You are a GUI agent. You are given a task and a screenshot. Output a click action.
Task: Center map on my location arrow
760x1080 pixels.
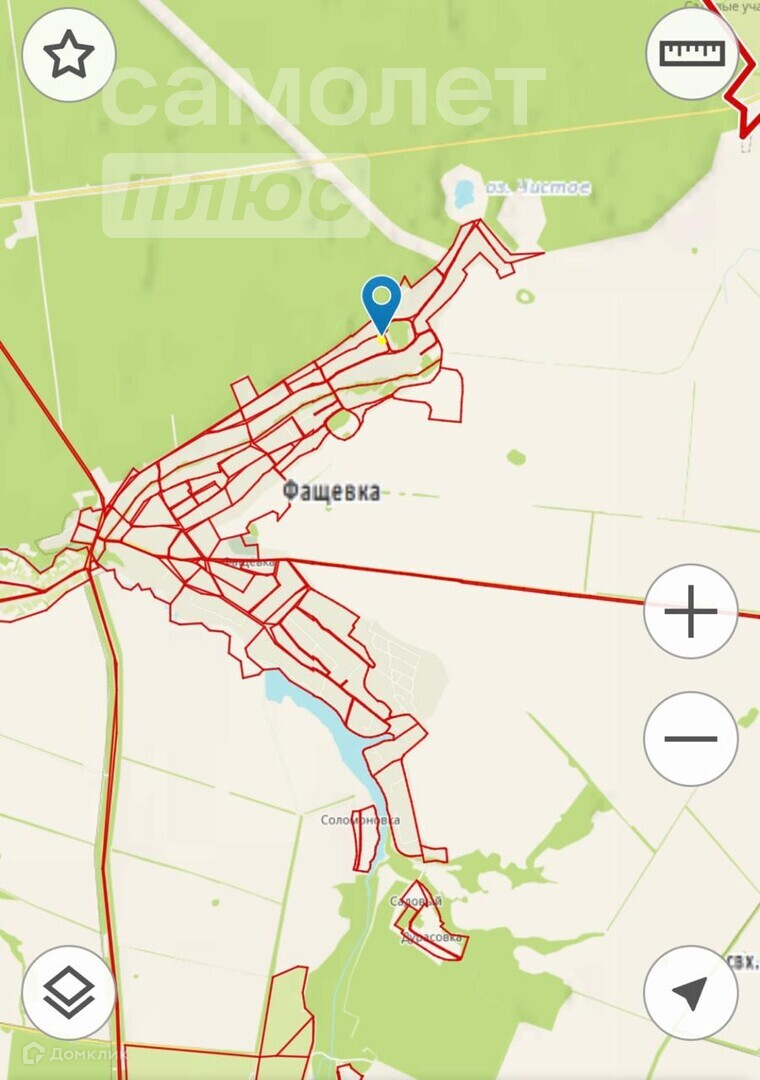point(691,992)
